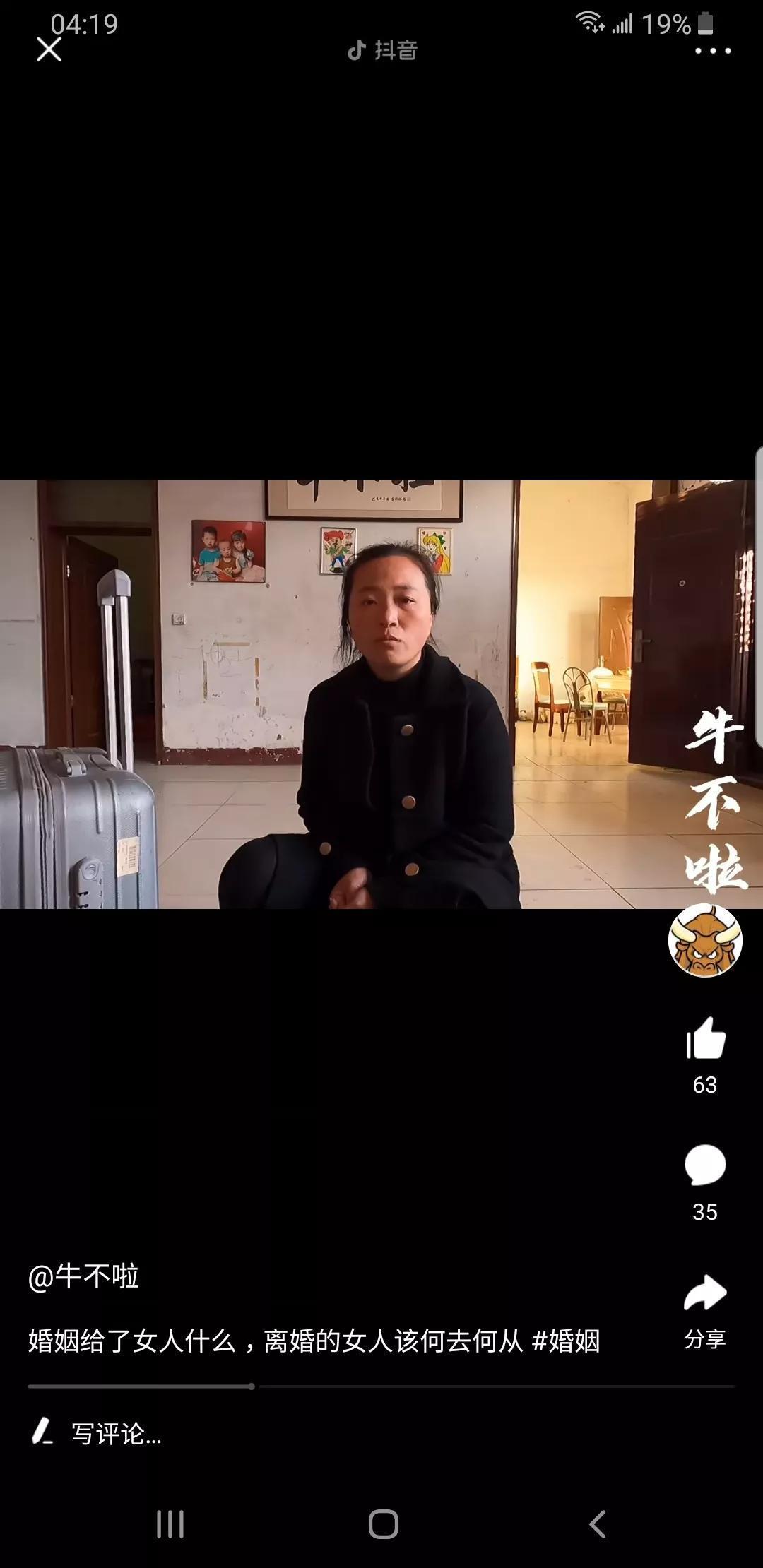Open the three-dot overflow menu
763x1568 pixels.
pos(712,51)
